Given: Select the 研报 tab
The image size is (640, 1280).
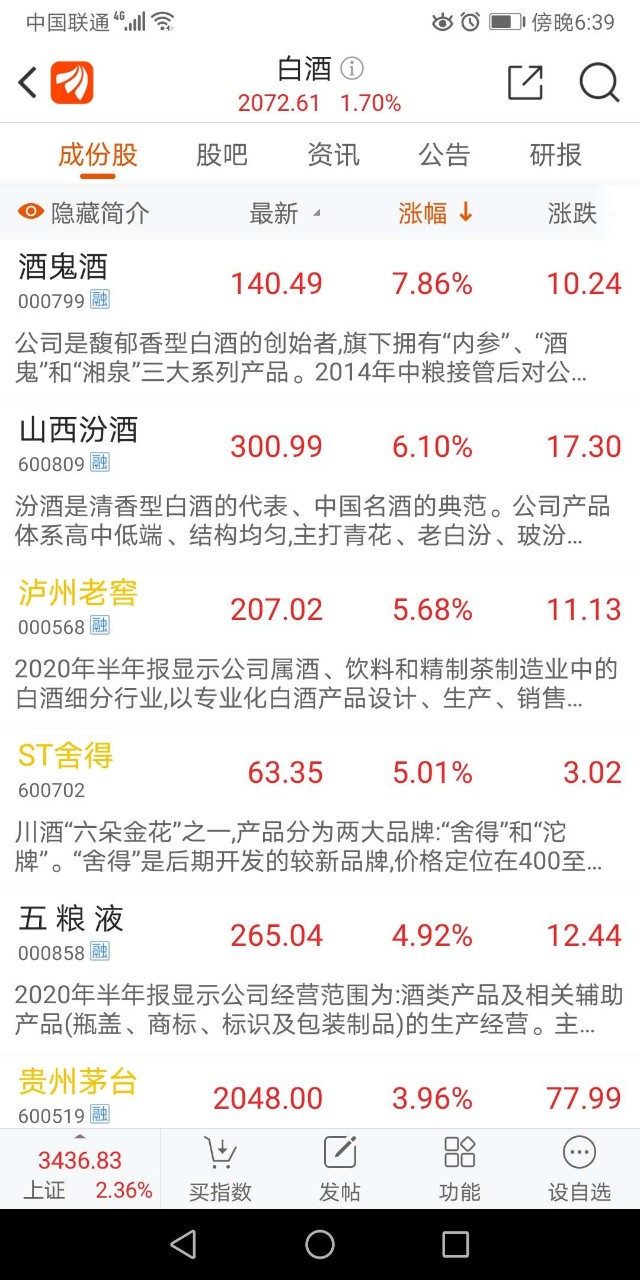Looking at the screenshot, I should [x=556, y=155].
